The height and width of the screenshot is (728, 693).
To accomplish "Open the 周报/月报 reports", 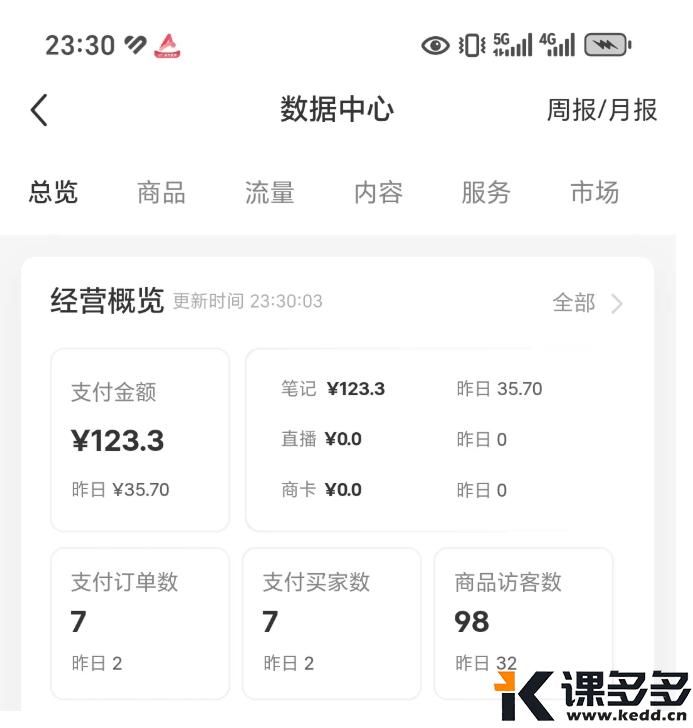I will tap(601, 110).
